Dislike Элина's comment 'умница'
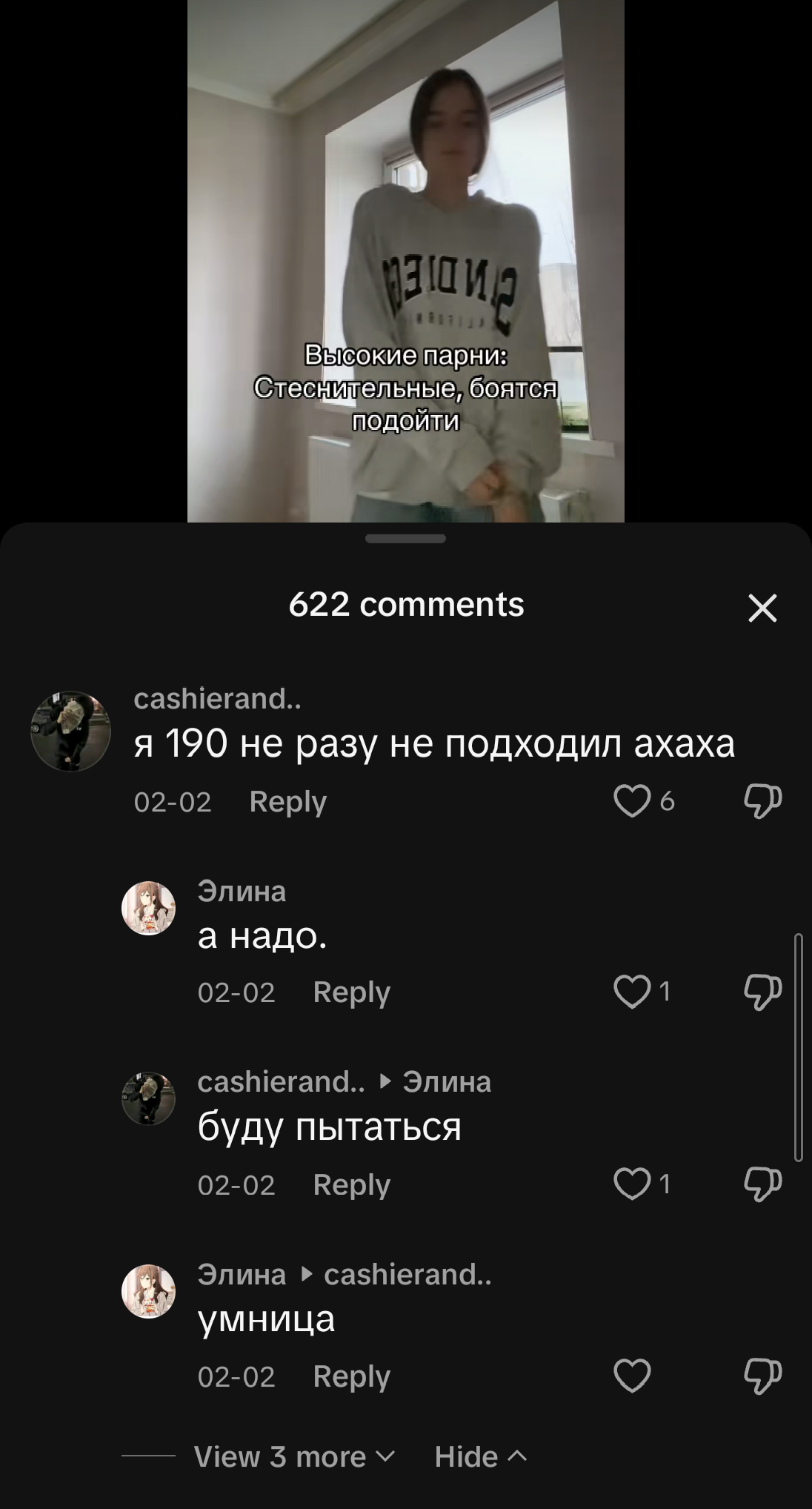812x1509 pixels. click(762, 1376)
